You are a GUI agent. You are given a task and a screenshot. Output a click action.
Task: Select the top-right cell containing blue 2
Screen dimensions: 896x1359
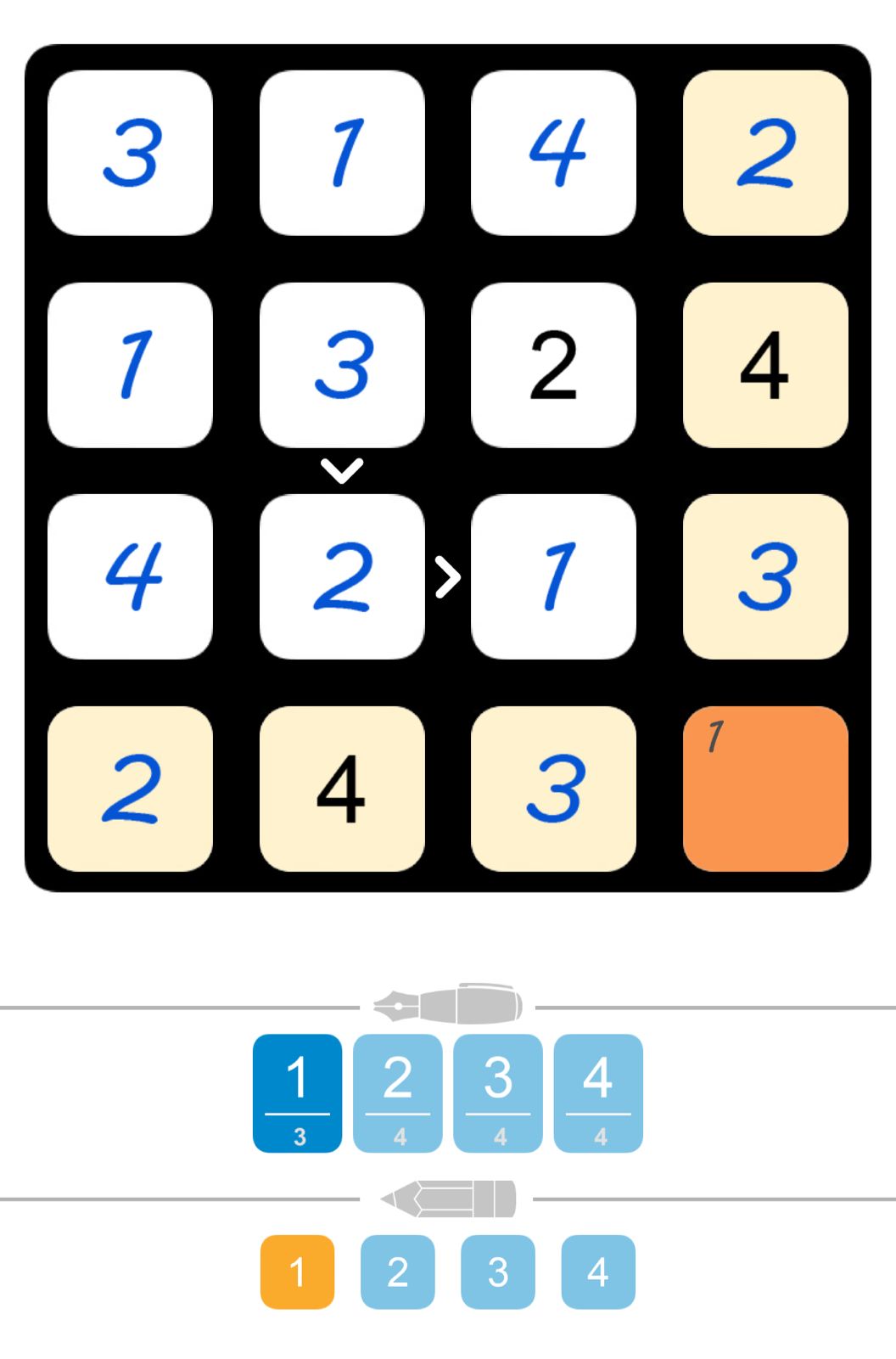(x=764, y=153)
